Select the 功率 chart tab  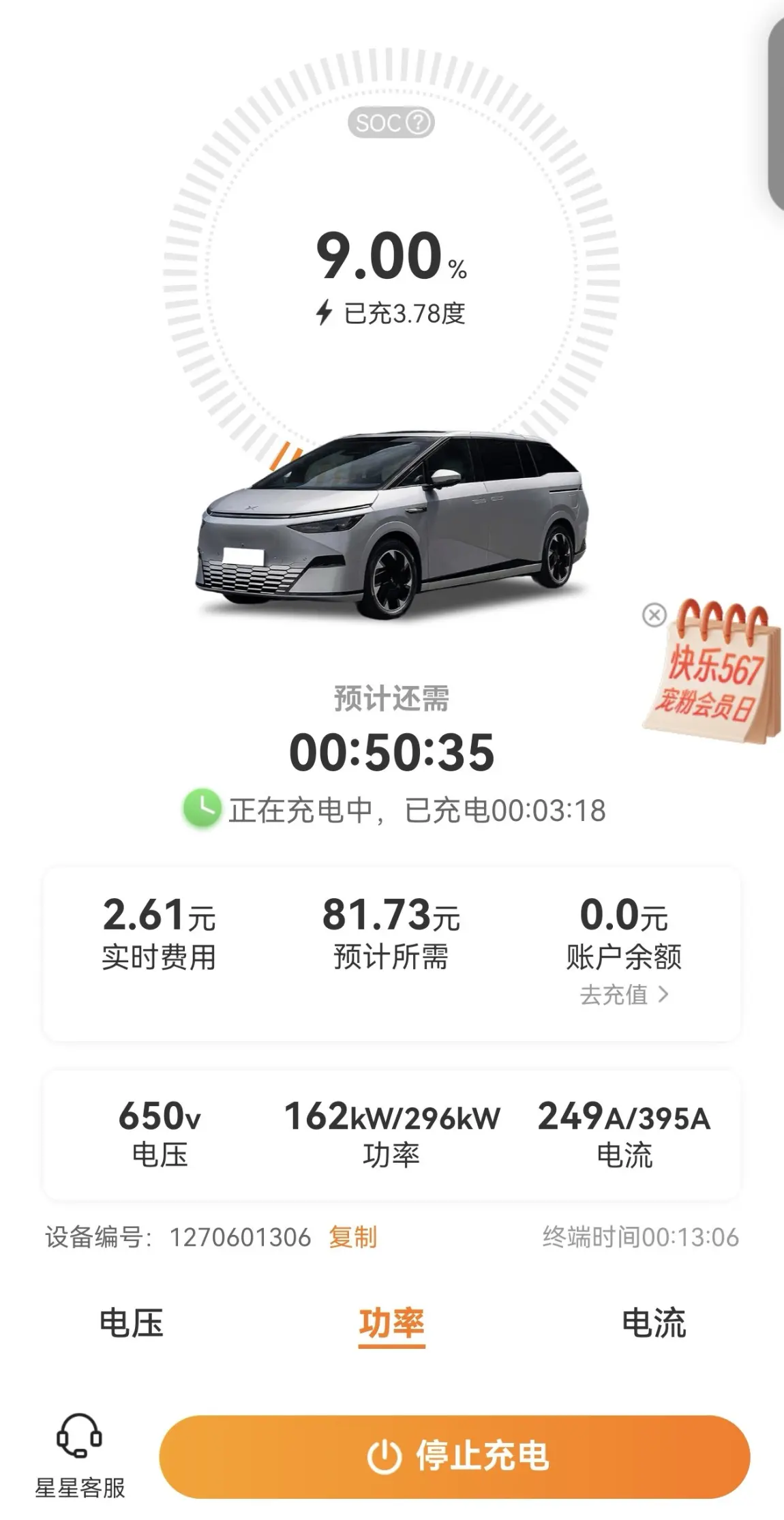click(391, 1324)
